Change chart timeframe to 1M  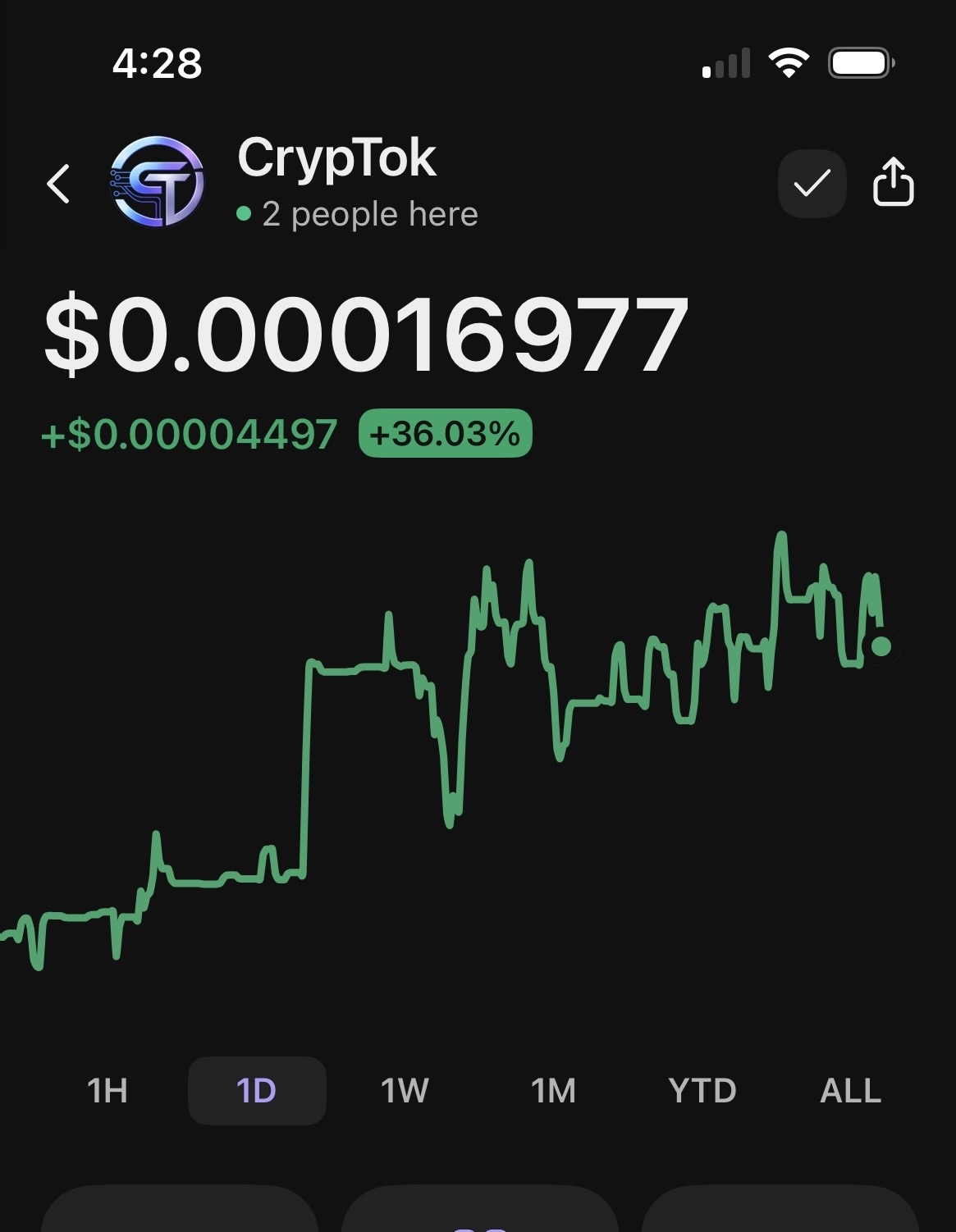[x=553, y=1091]
